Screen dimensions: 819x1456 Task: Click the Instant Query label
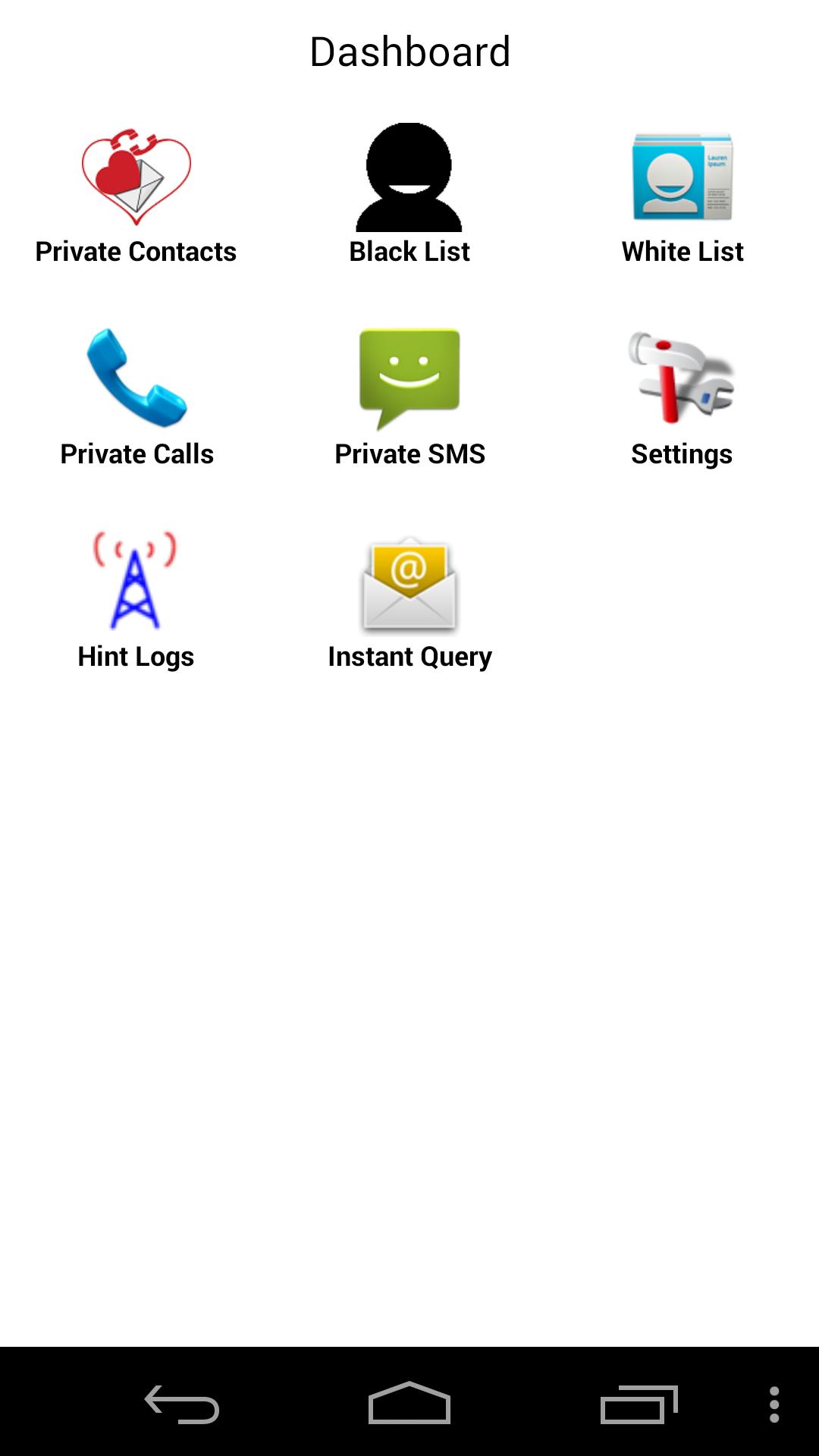coord(409,657)
